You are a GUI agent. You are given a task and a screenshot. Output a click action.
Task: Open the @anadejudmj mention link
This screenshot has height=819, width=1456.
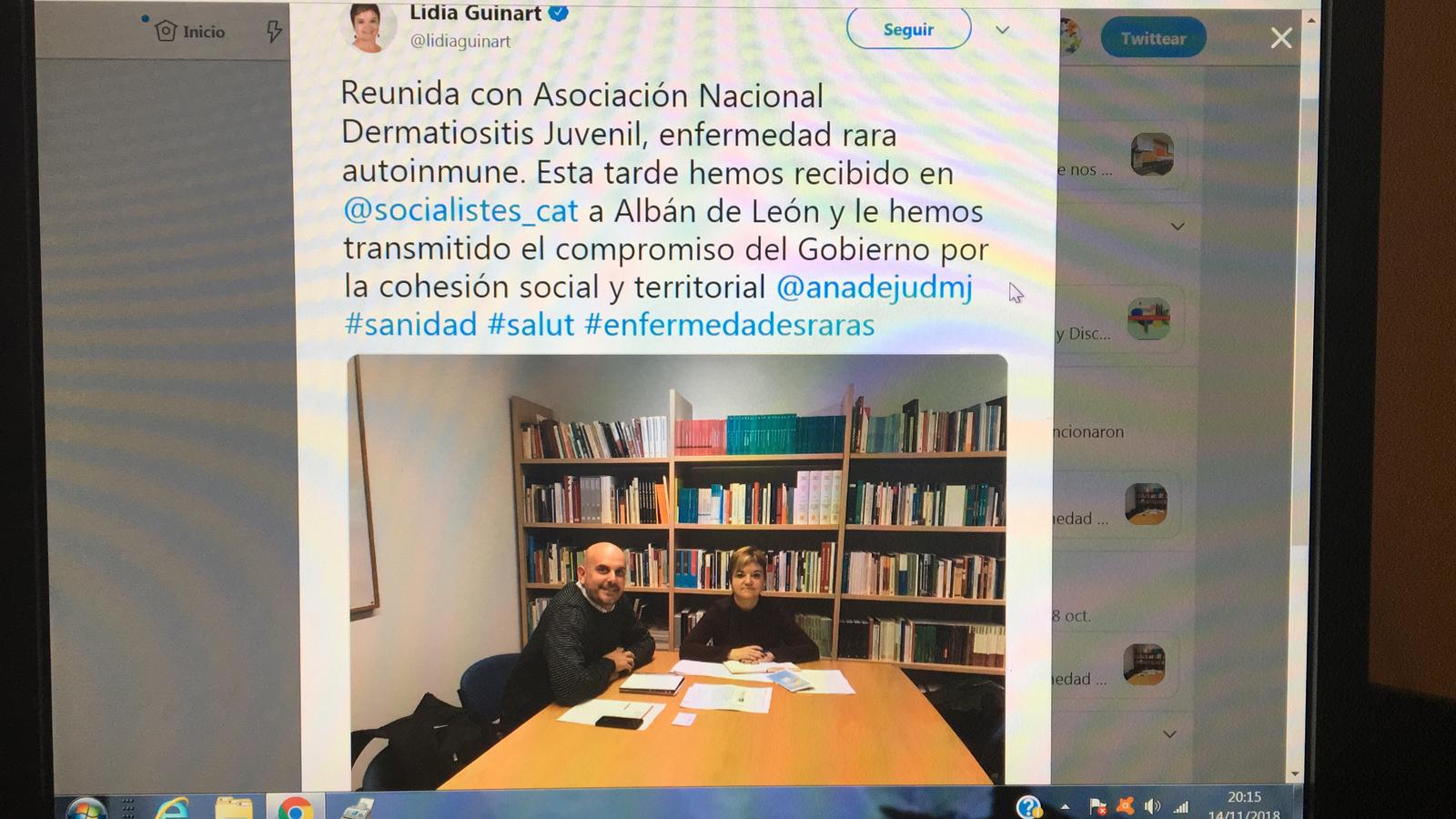tap(874, 288)
